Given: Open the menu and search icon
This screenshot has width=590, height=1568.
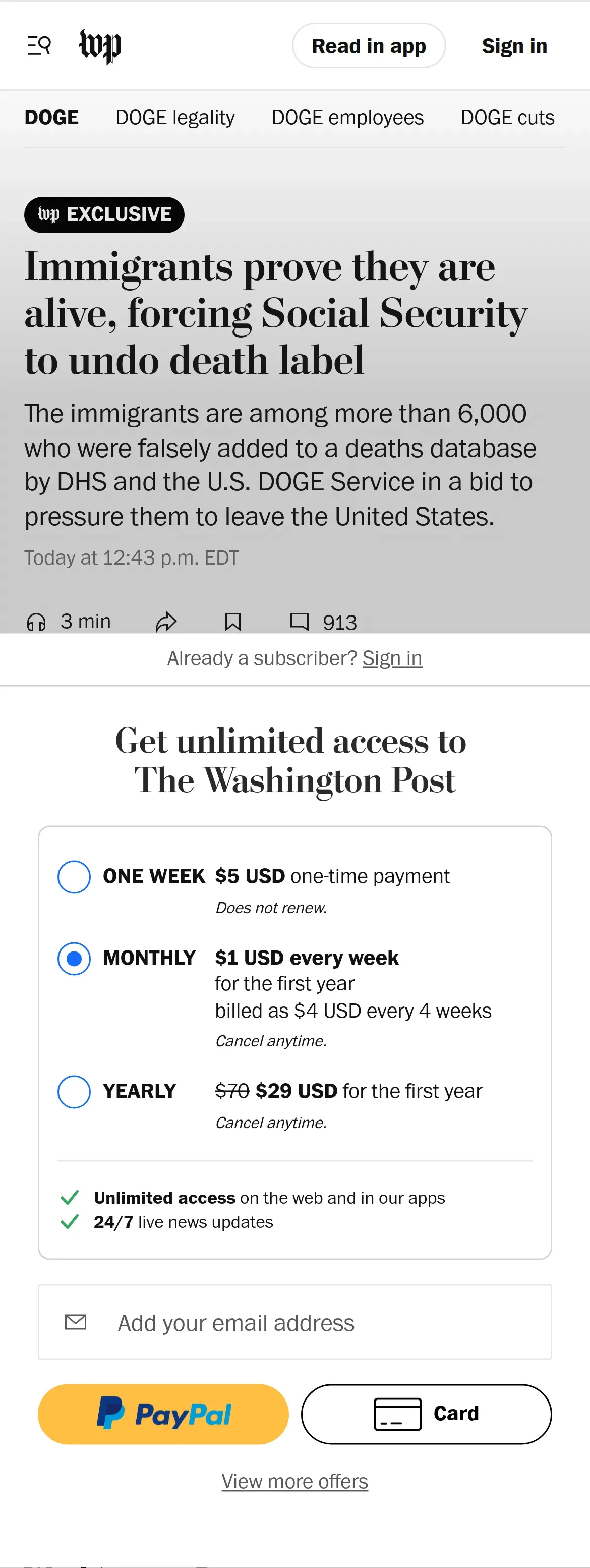Looking at the screenshot, I should tap(39, 45).
